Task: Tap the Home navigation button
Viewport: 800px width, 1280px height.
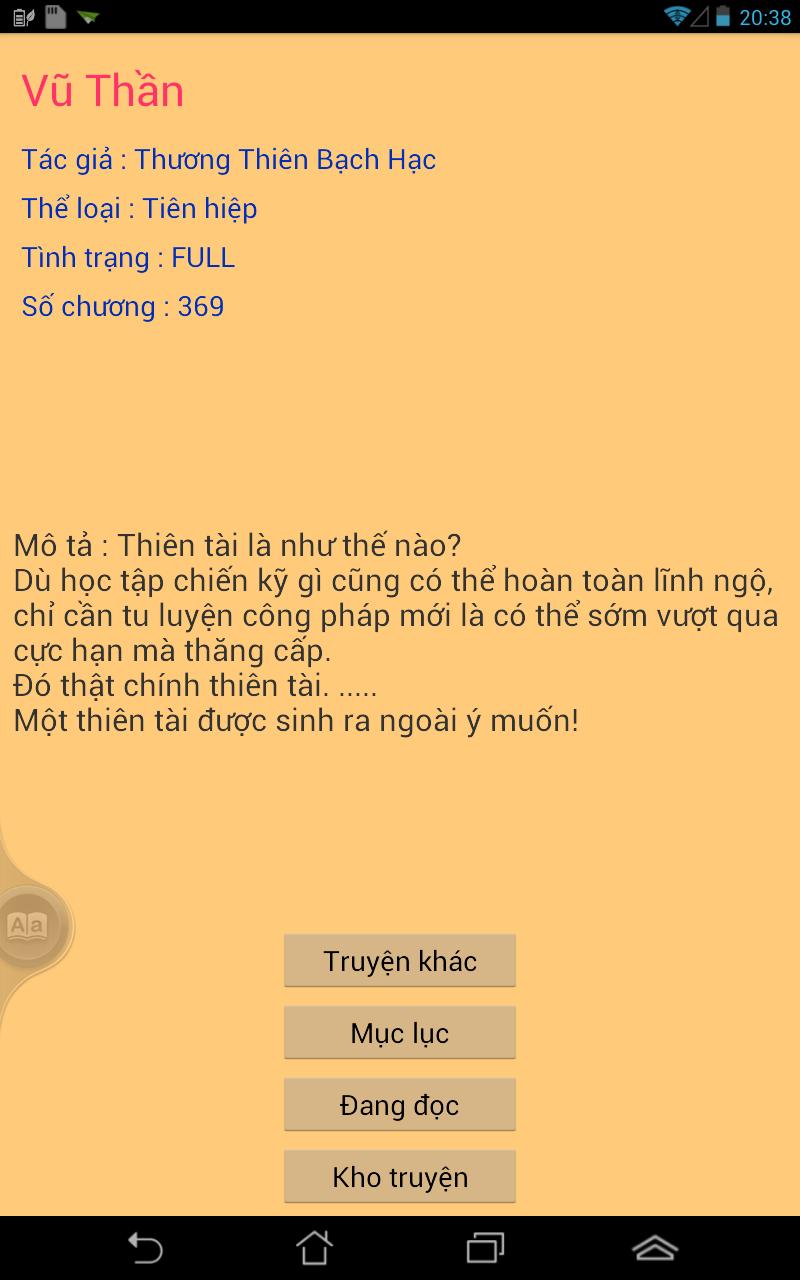Action: [315, 1247]
